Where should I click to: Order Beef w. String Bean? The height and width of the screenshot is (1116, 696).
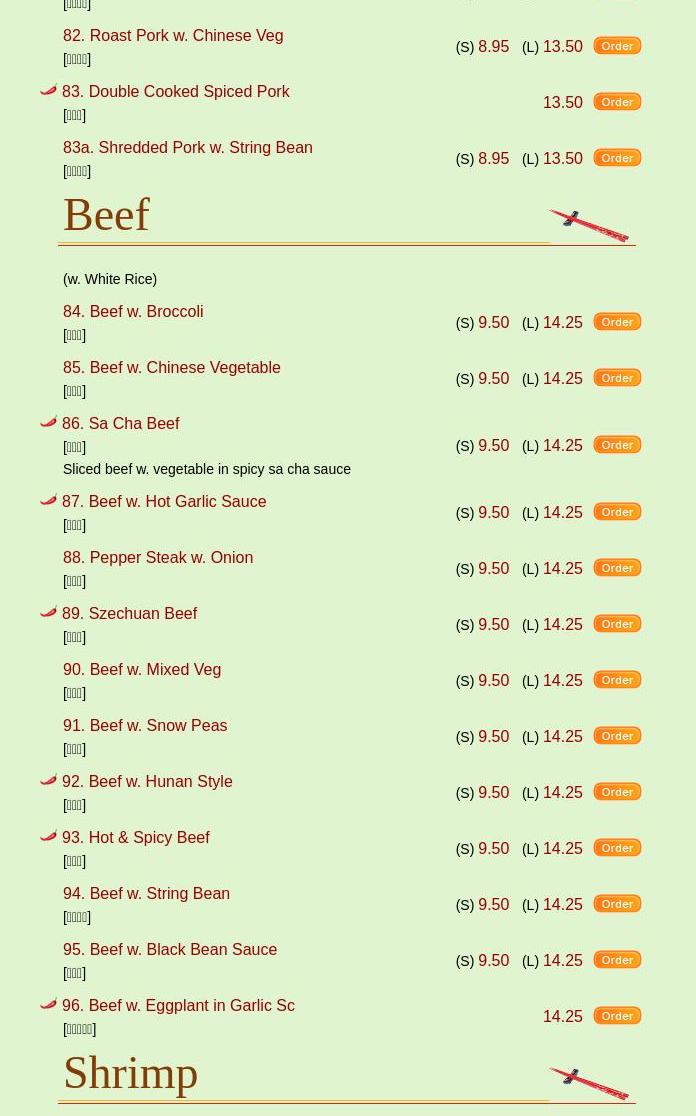(617, 904)
